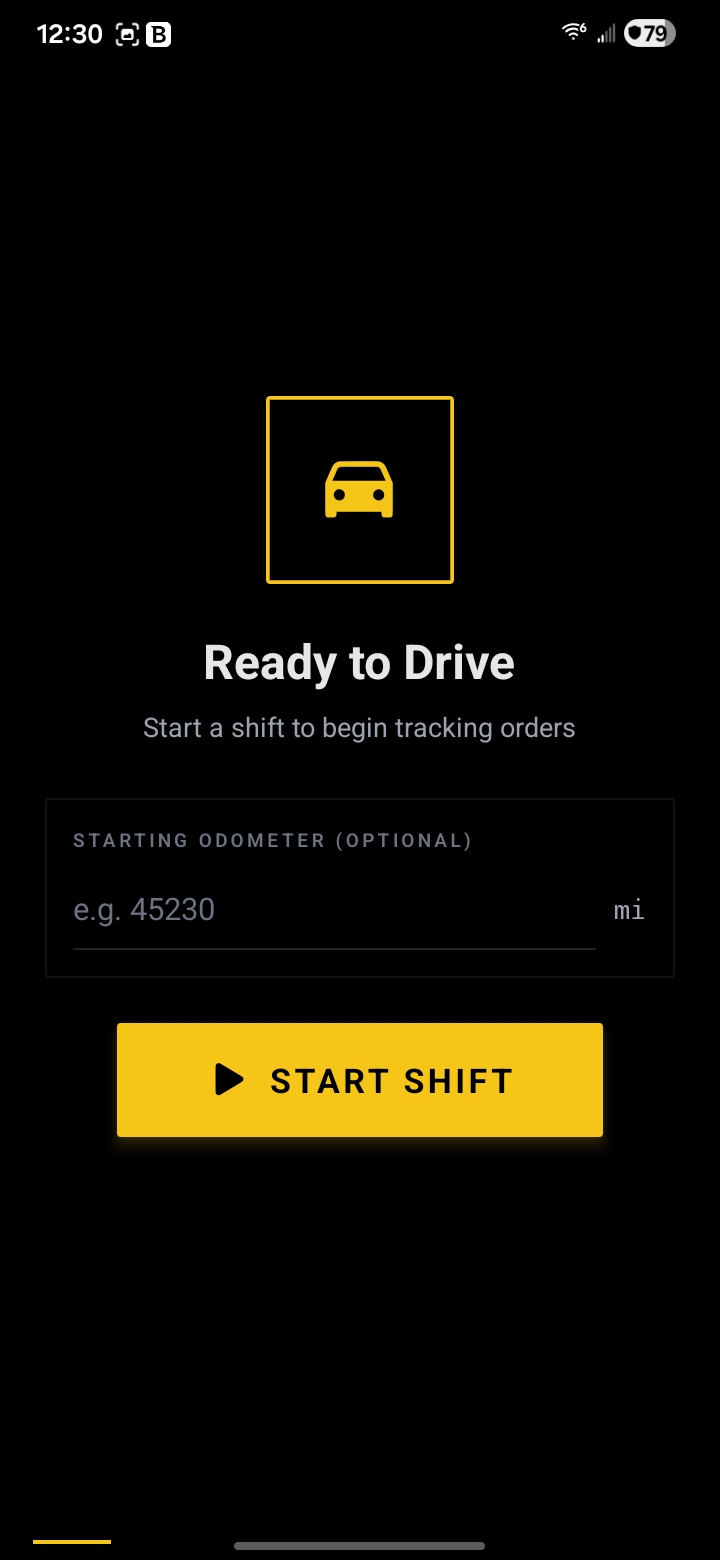Tap the B notification icon
Screen dimensions: 720x1560
pos(162,33)
